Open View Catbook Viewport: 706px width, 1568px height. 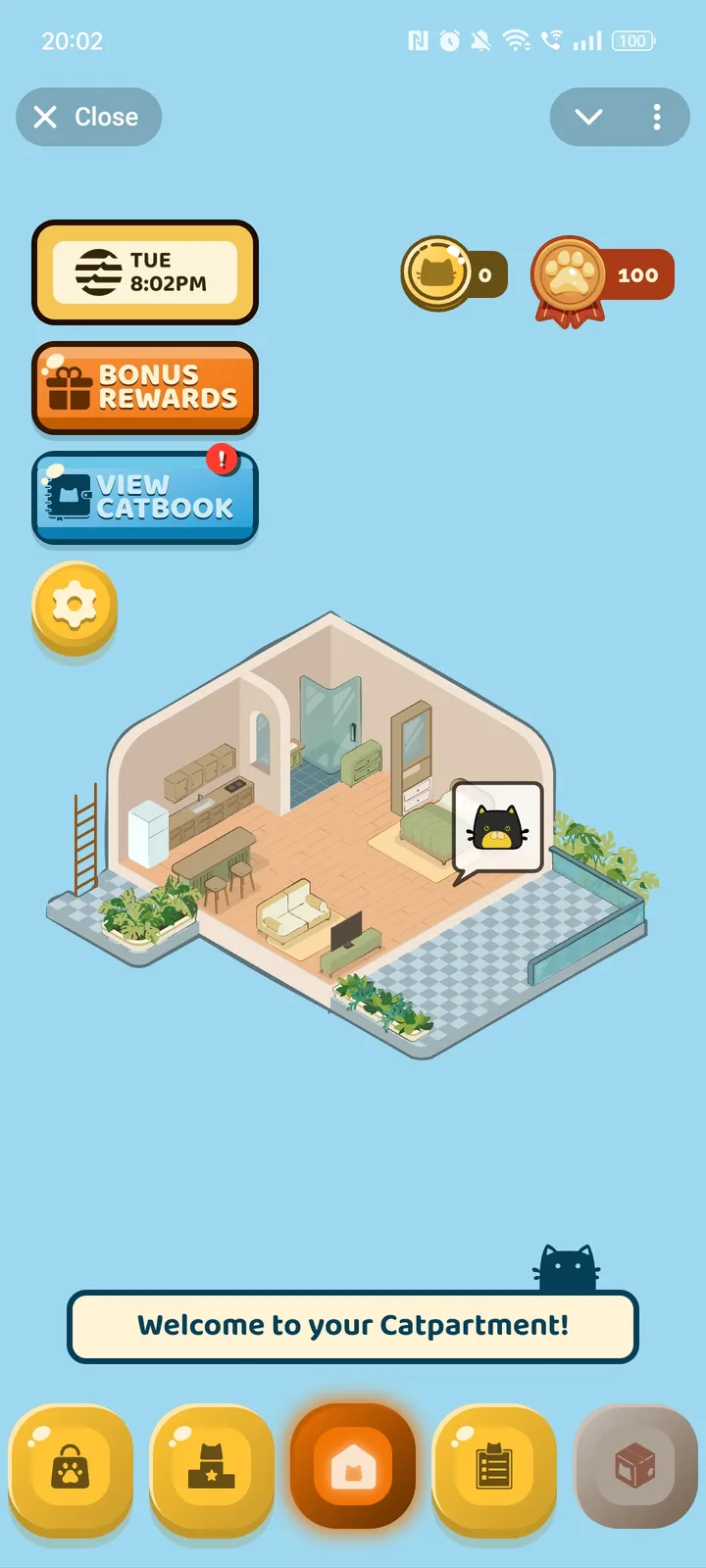pos(145,497)
